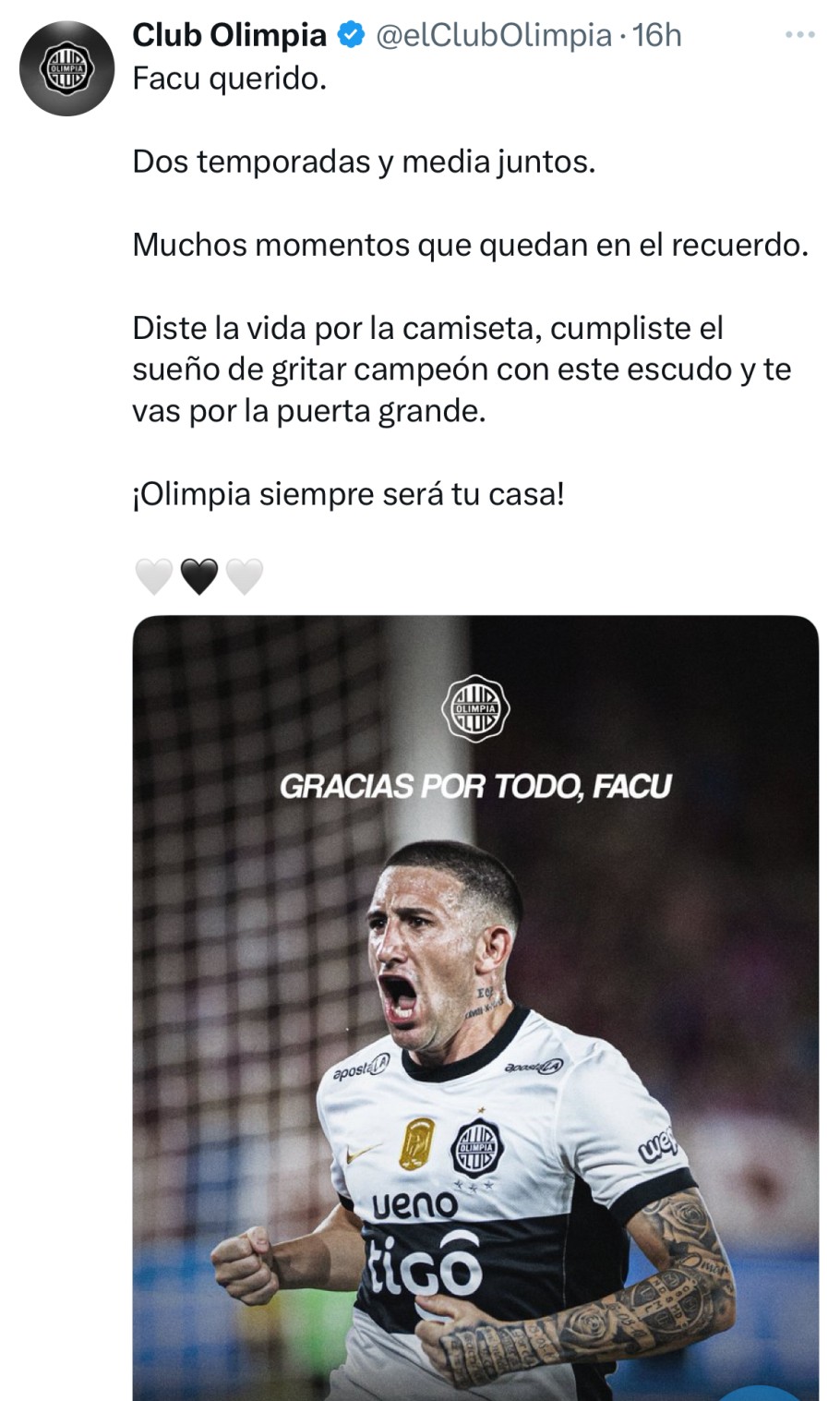Open Club Olimpia's profile picture
Viewport: 840px width, 1401px height.
tap(66, 68)
